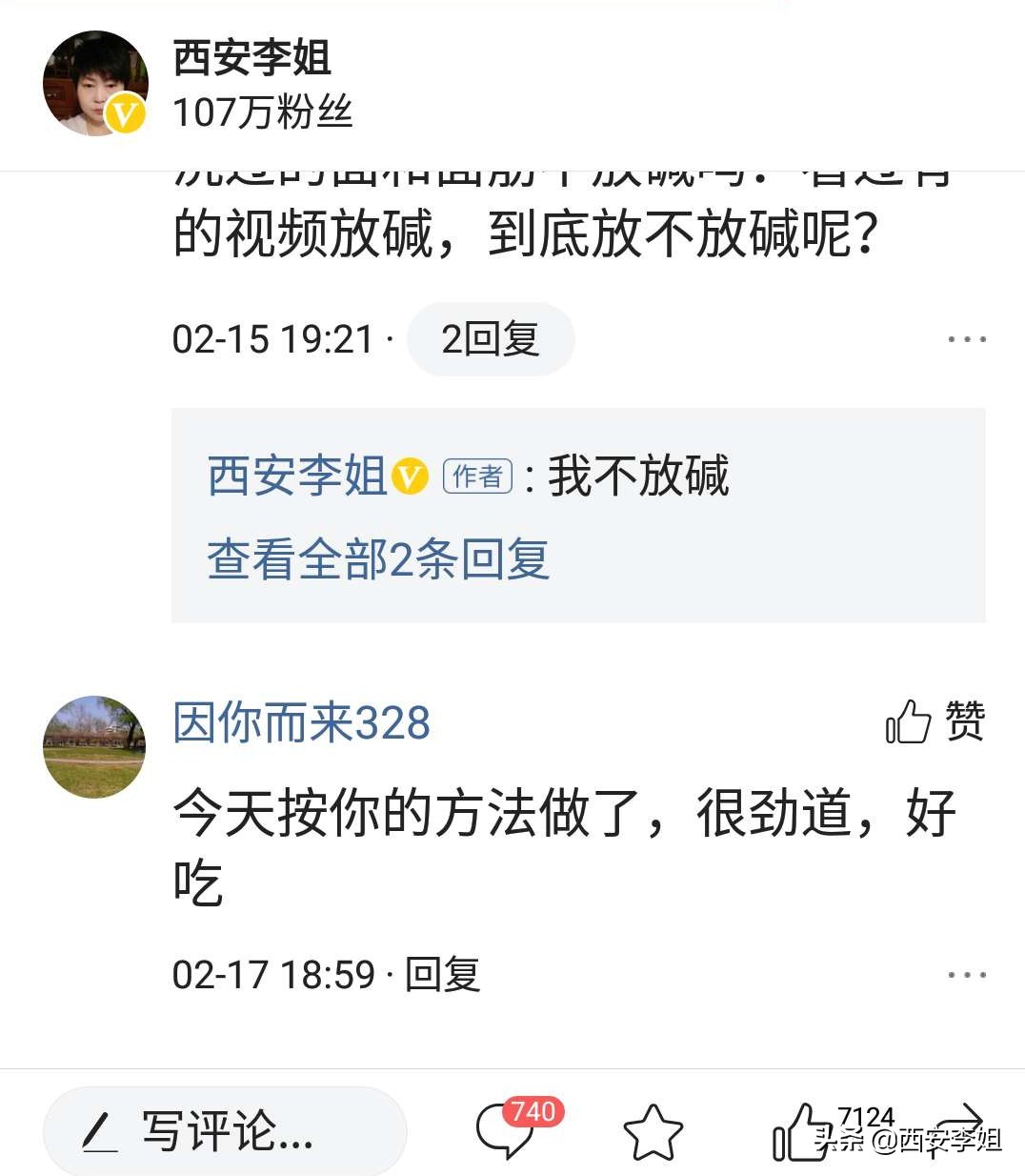Open the 2回复 replies bubble
Screen dimensions: 1025x1176
[491, 338]
